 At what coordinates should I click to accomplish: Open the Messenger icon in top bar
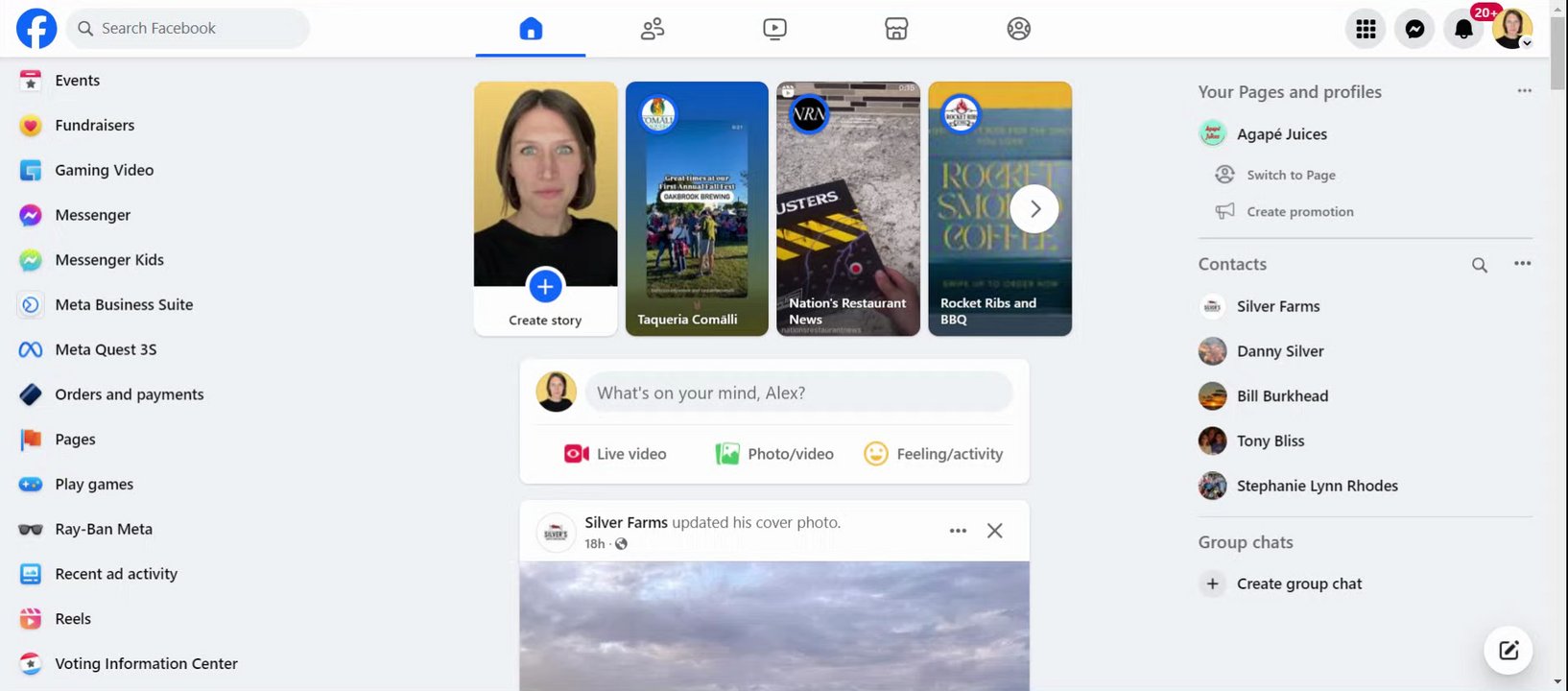click(1414, 29)
